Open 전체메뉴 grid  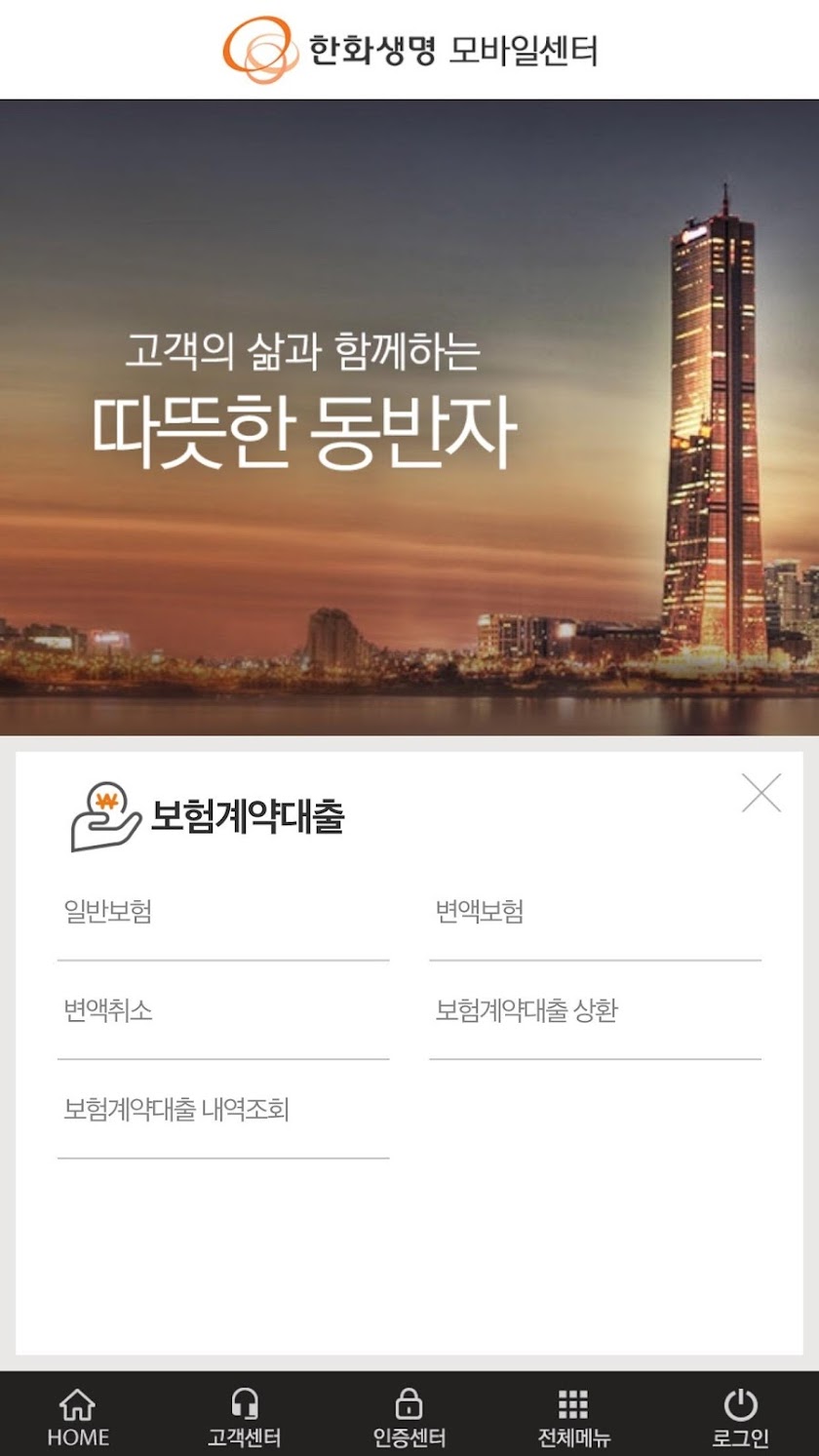(573, 1417)
